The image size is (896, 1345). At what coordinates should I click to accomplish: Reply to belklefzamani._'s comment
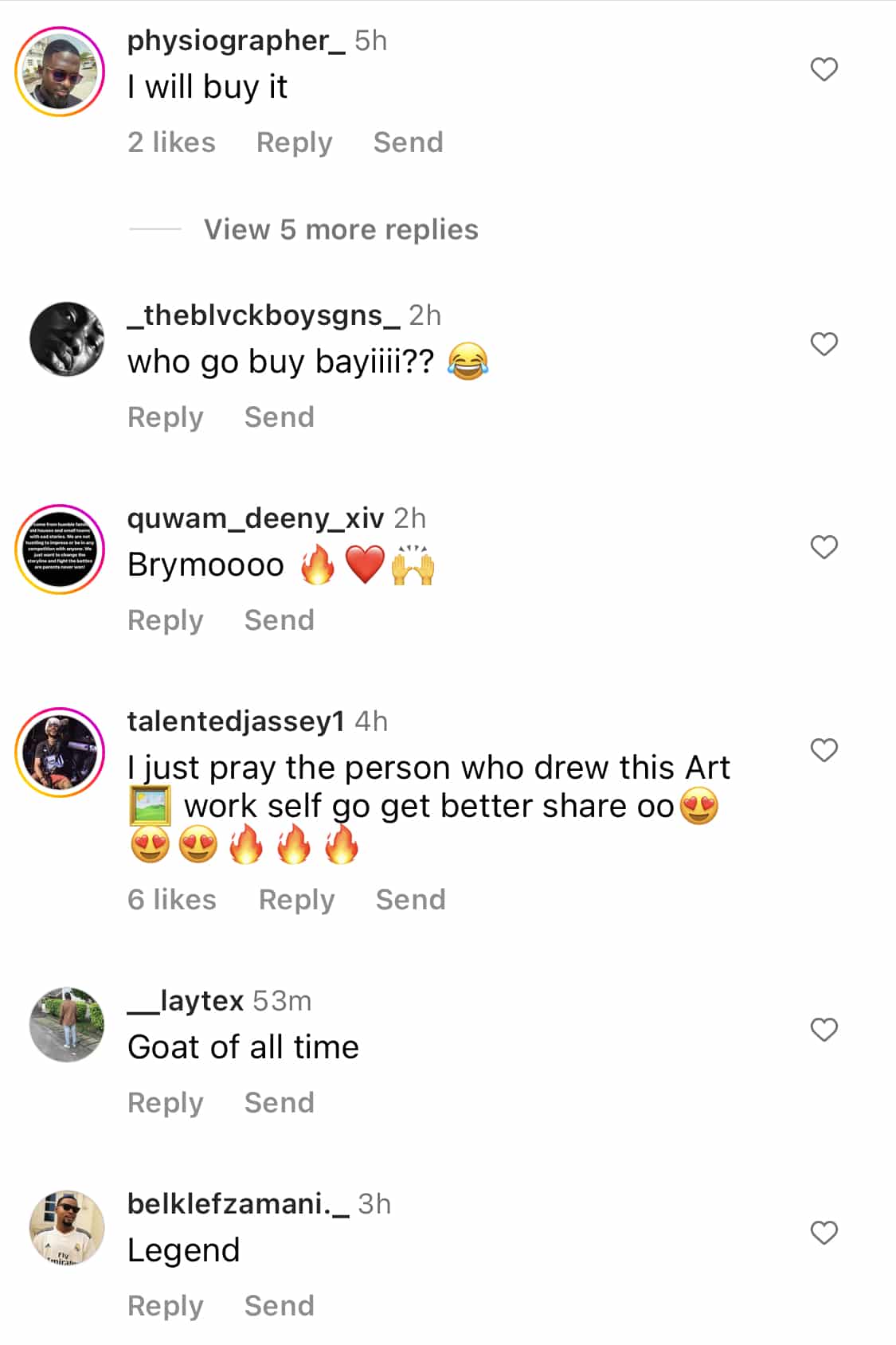pyautogui.click(x=166, y=1306)
